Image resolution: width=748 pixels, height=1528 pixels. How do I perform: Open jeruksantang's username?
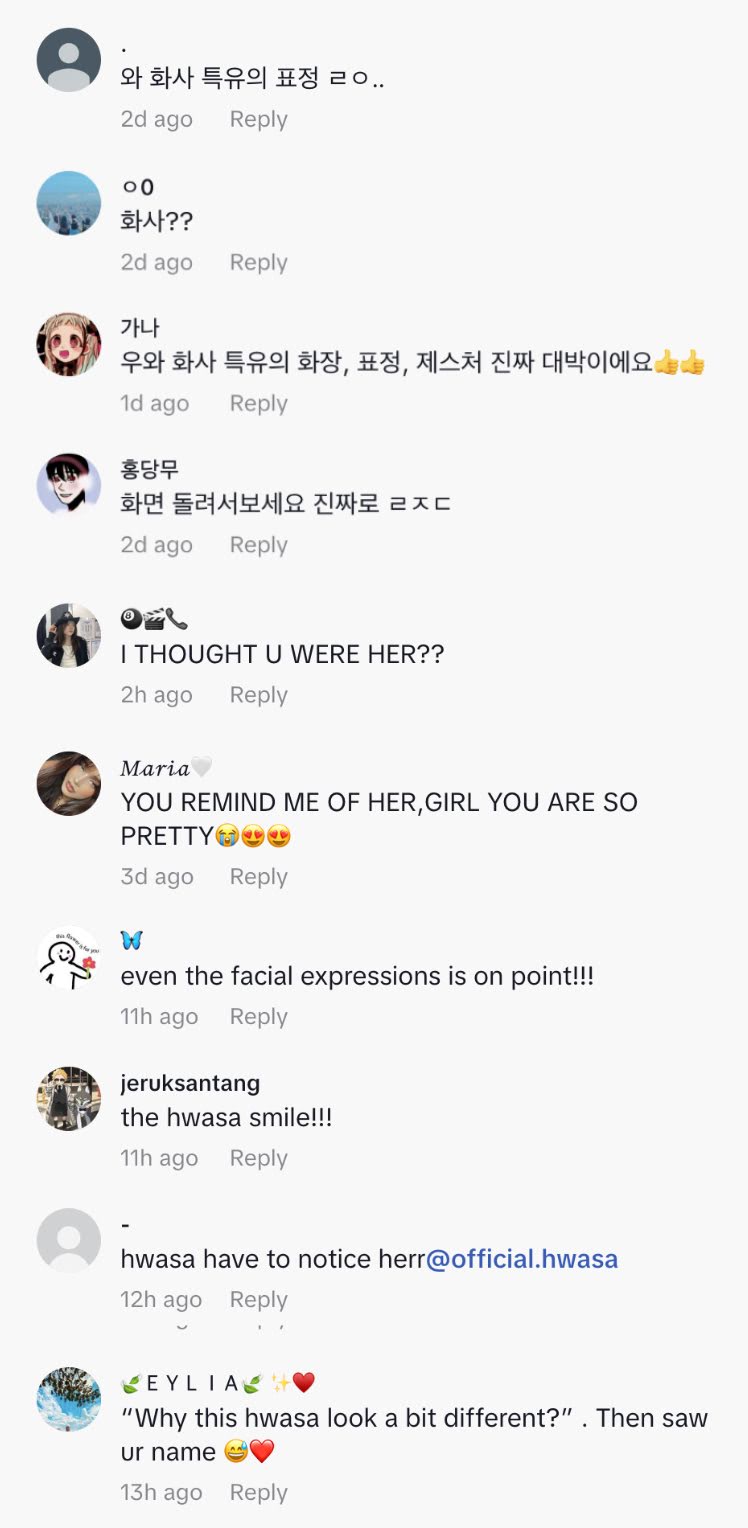coord(190,1083)
